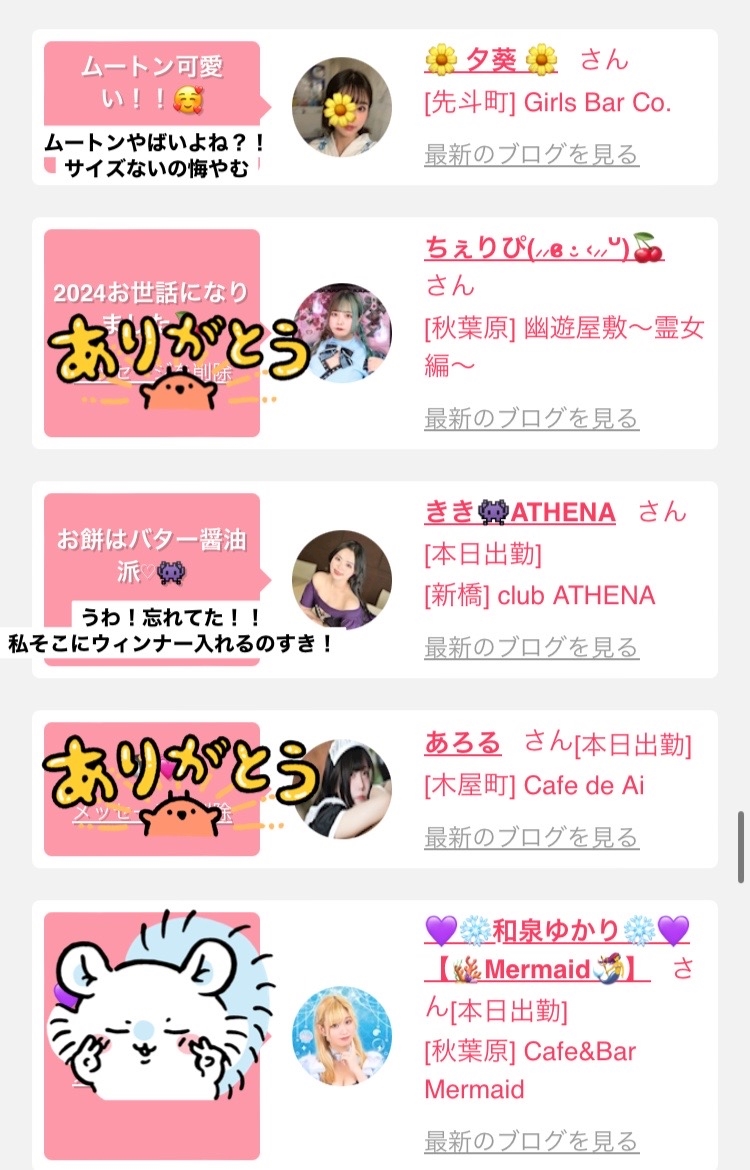View latest blog of あろる at Cafe de Ai
750x1170 pixels.
pos(531,837)
